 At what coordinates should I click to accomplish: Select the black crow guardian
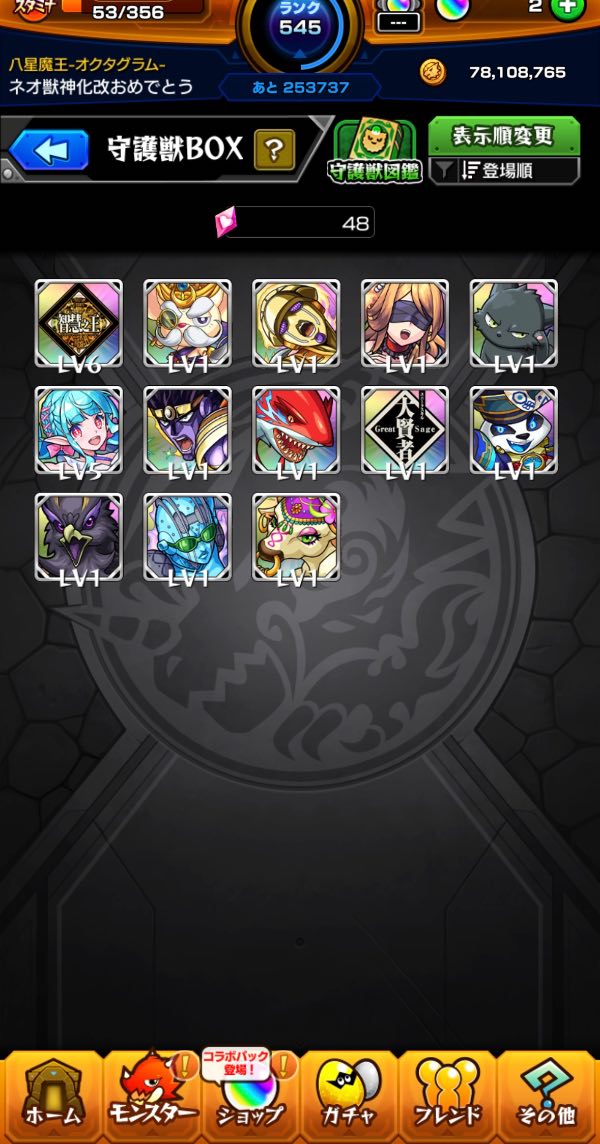79,538
